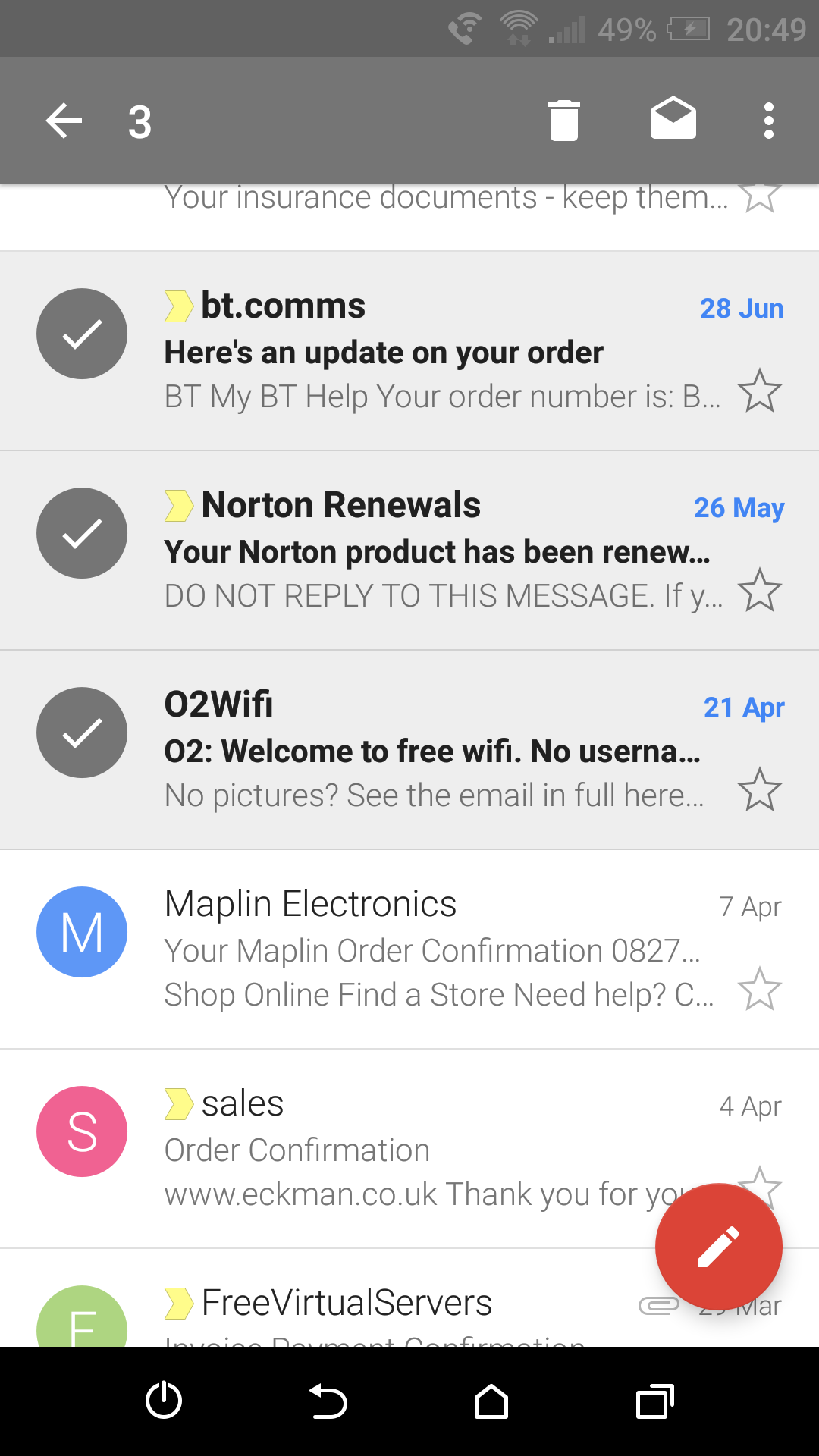
Task: Open the overflow menu
Action: pos(769,121)
